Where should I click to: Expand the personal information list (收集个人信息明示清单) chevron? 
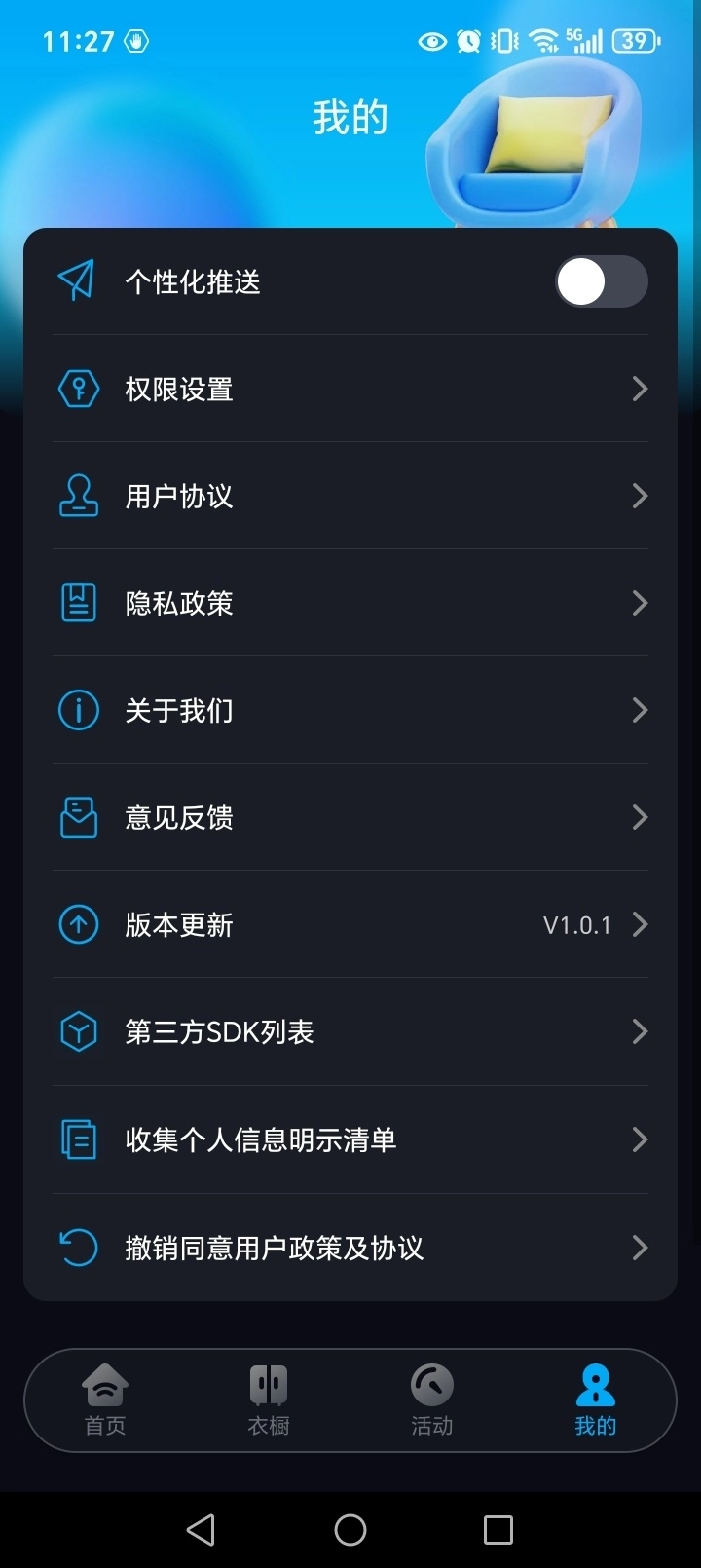[x=640, y=1139]
